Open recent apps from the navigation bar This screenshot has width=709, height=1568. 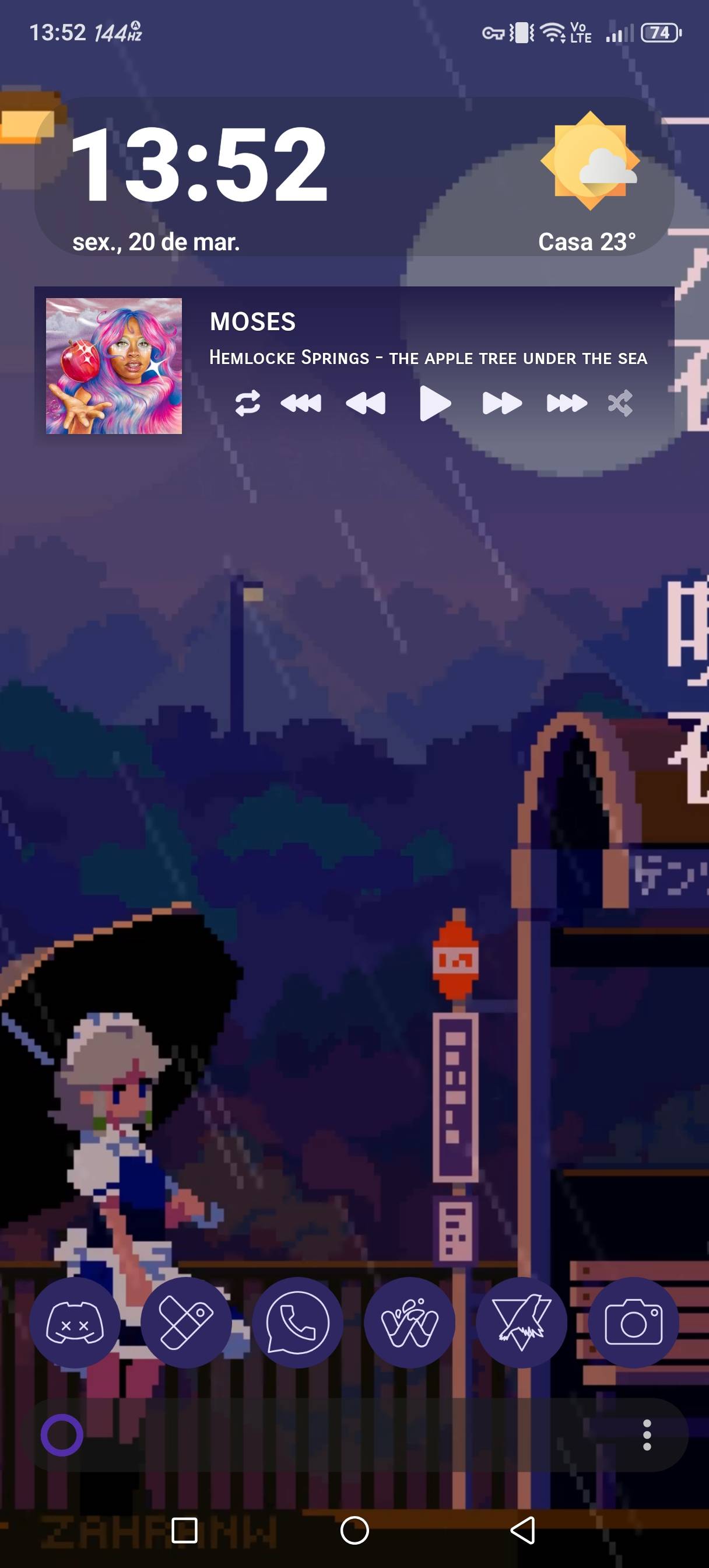(184, 1530)
